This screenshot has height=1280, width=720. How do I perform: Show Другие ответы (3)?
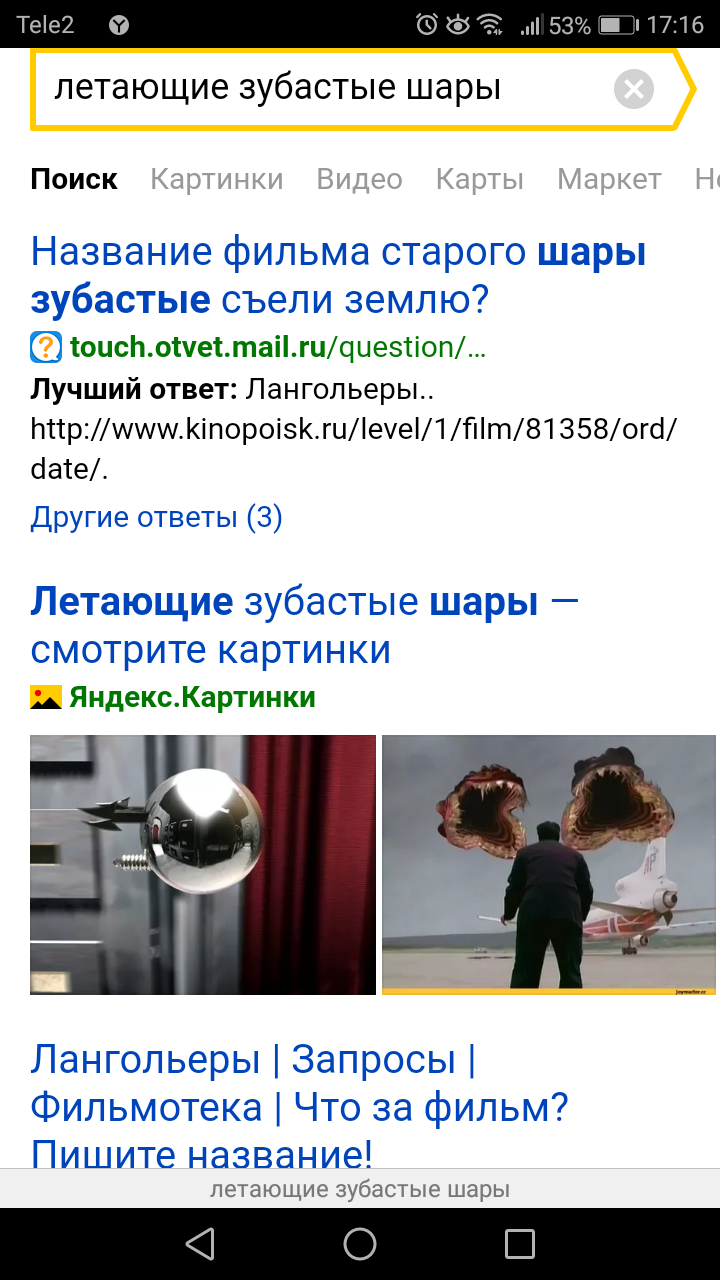coord(156,517)
